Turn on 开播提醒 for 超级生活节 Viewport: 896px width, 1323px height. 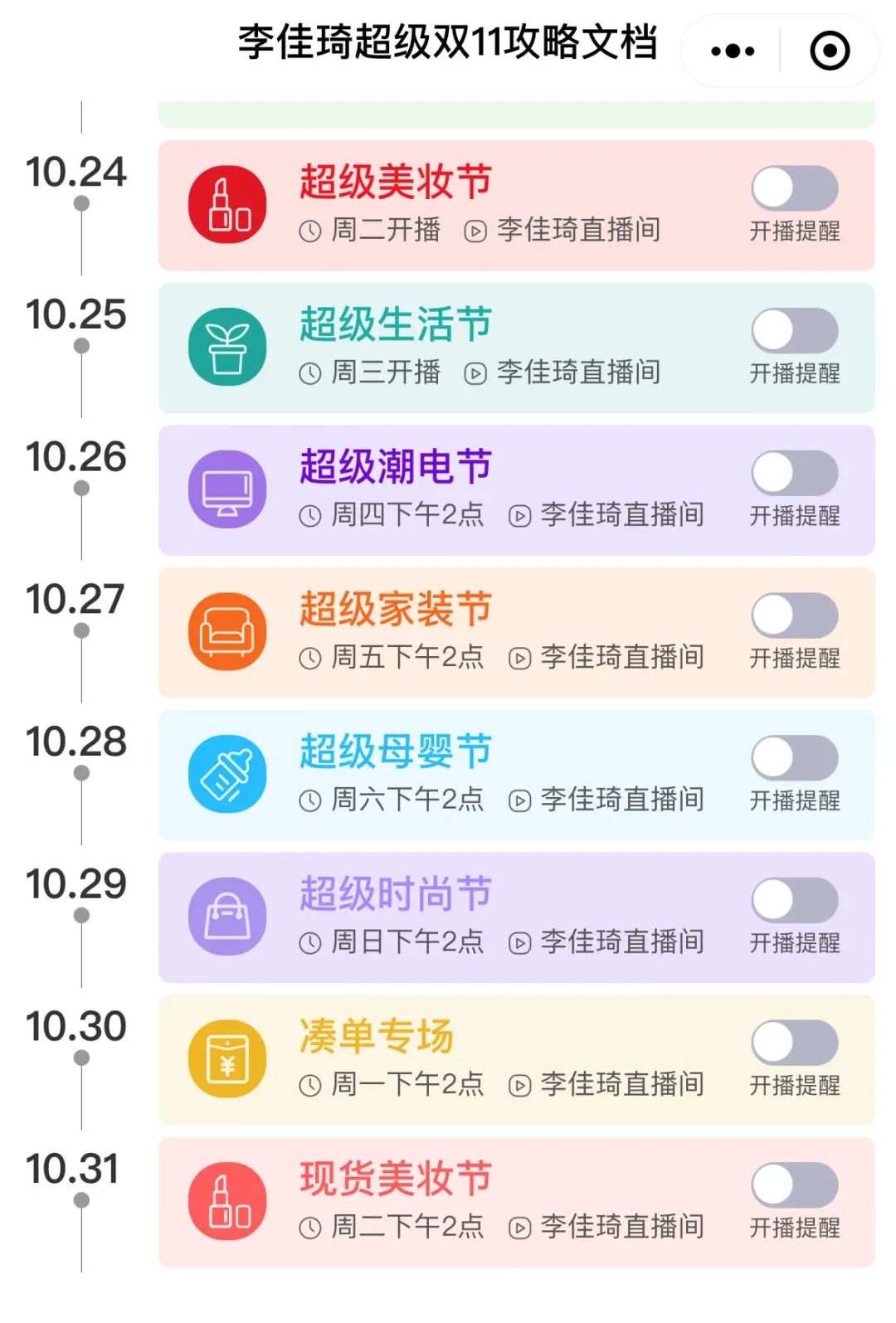pos(794,331)
